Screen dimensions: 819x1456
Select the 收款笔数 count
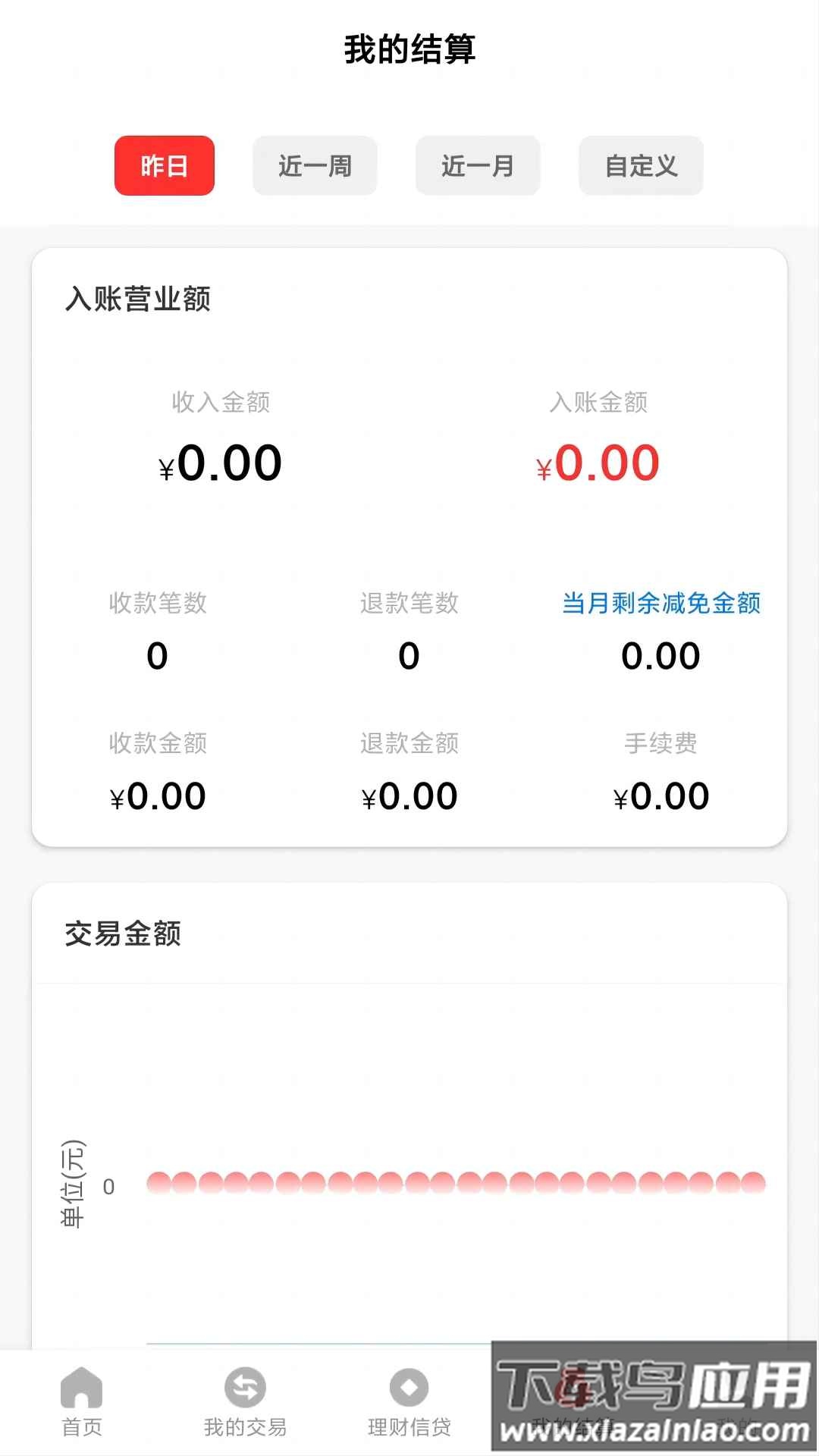point(156,656)
